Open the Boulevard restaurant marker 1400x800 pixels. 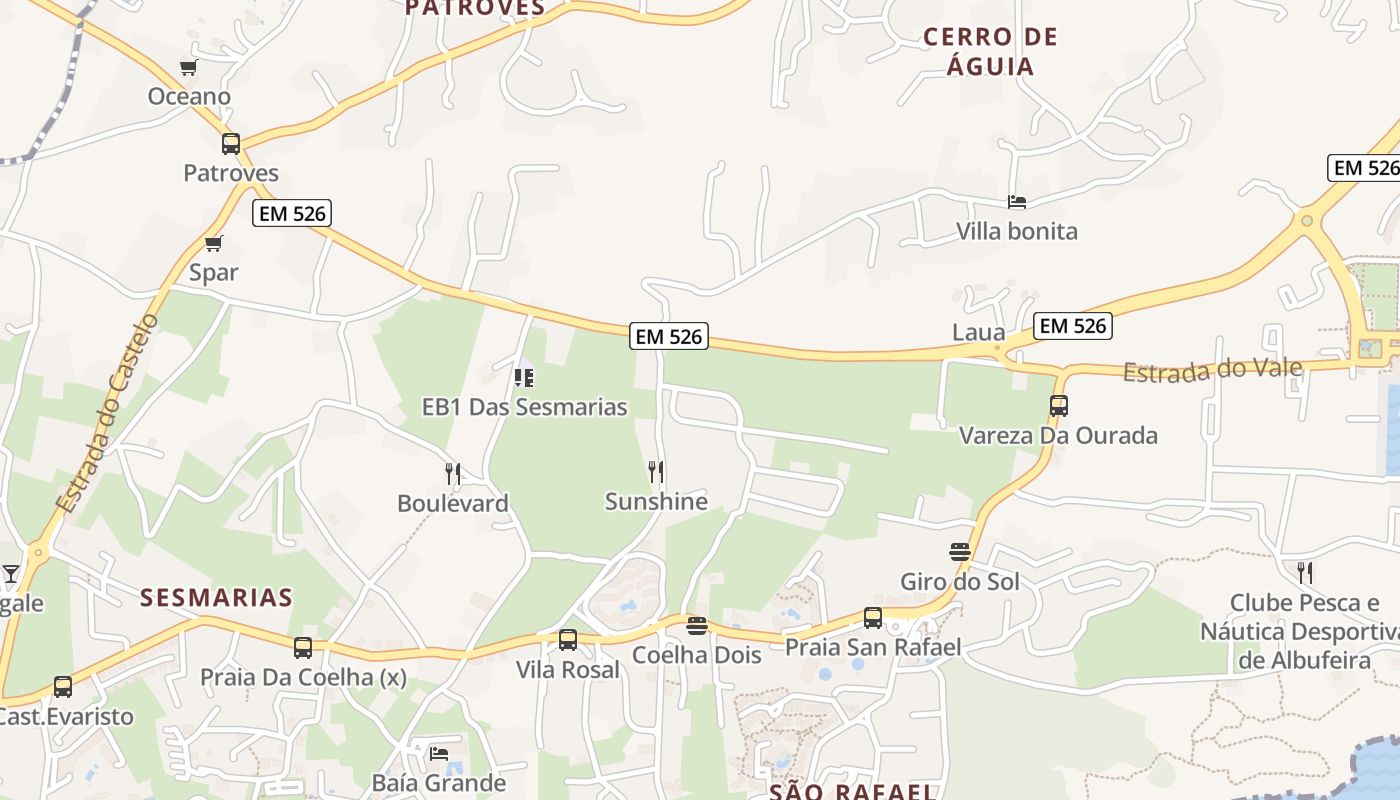(453, 473)
